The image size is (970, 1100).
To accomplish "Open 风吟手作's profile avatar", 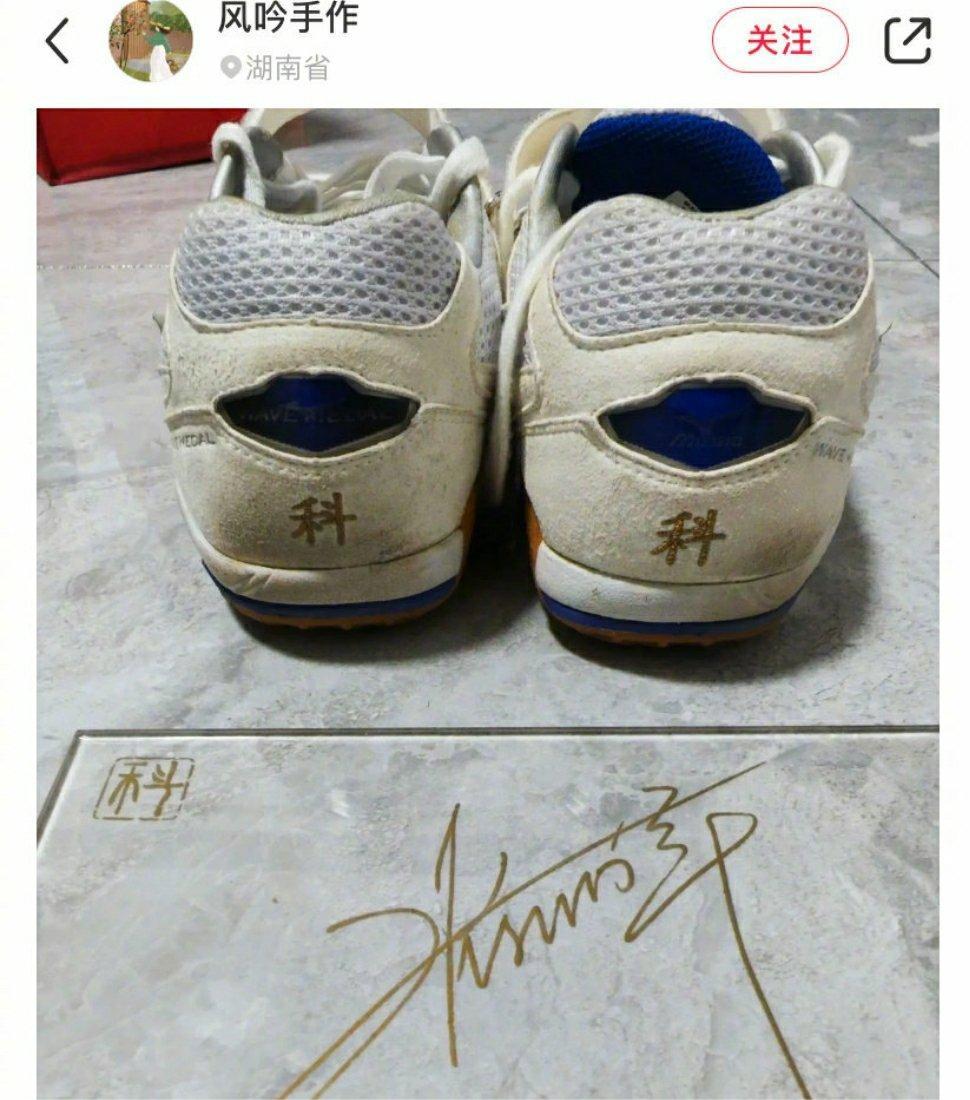I will (x=151, y=41).
